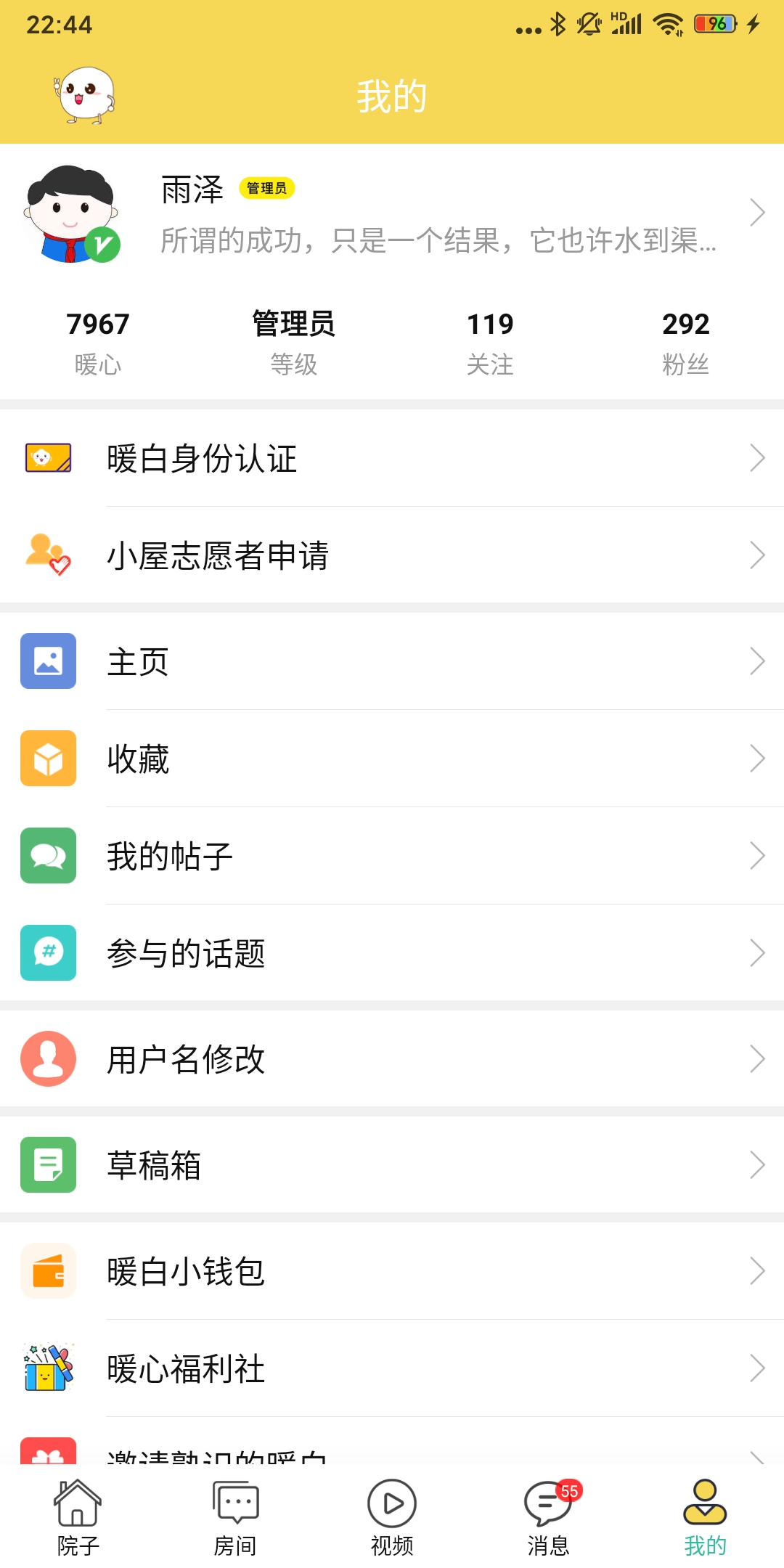Click the 用户名修改 user profile icon

point(48,1059)
